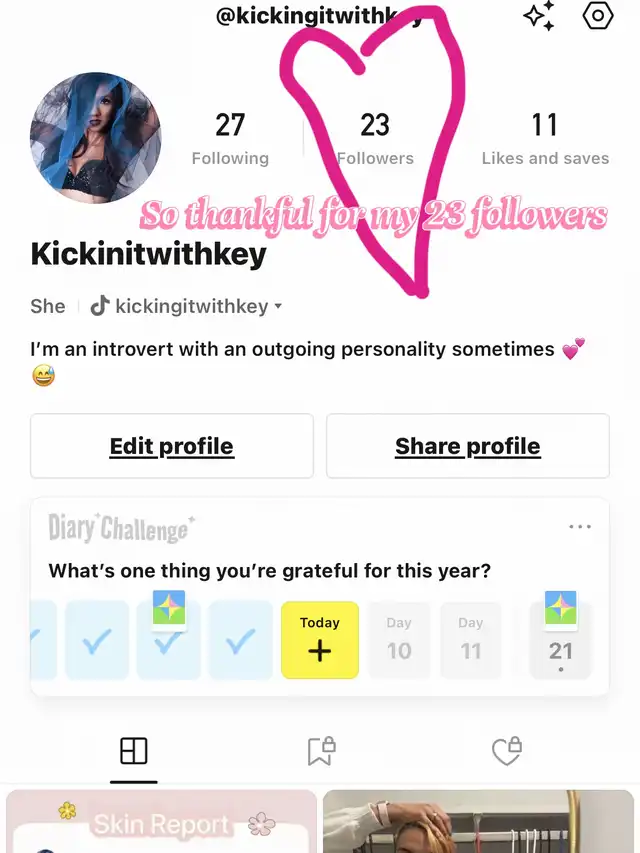640x853 pixels.
Task: Tap the Edit profile button
Action: coord(172,446)
